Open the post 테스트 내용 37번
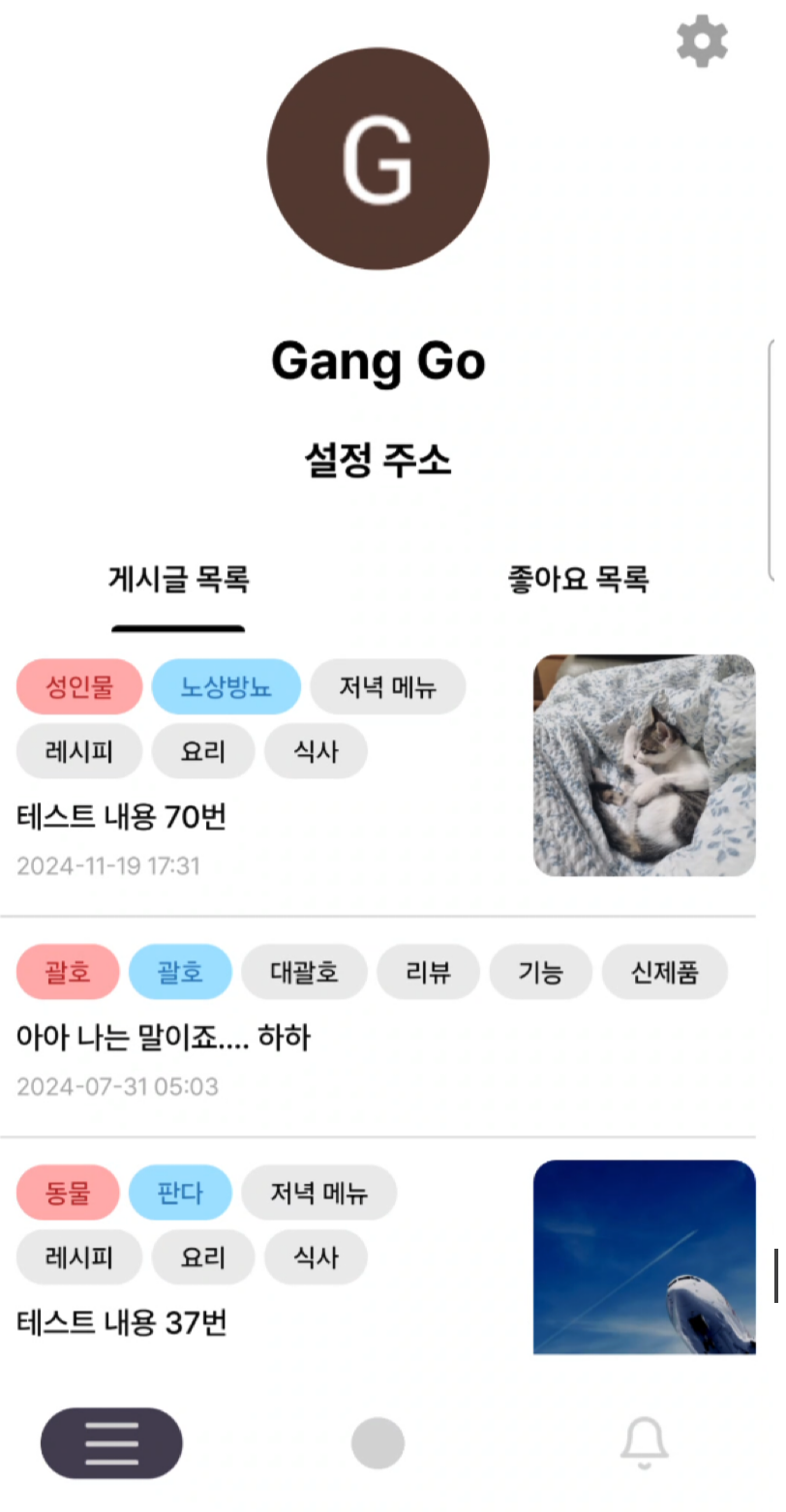 122,1322
